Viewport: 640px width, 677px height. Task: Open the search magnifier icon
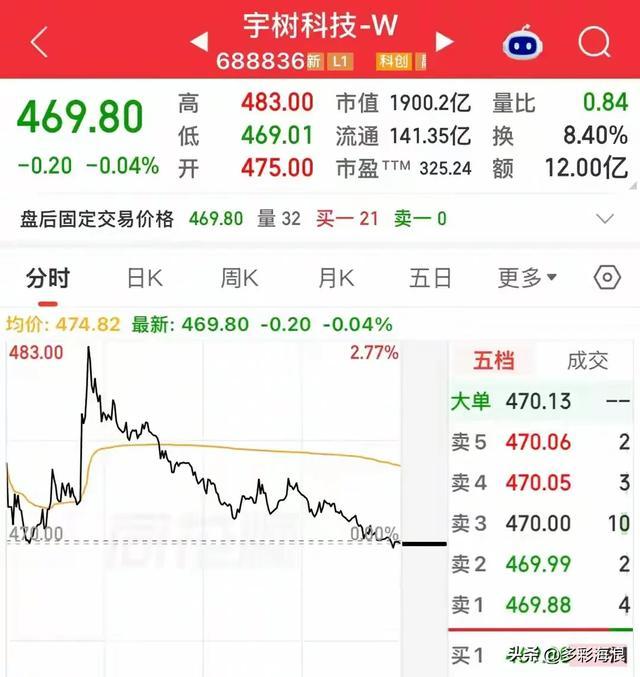tap(594, 42)
